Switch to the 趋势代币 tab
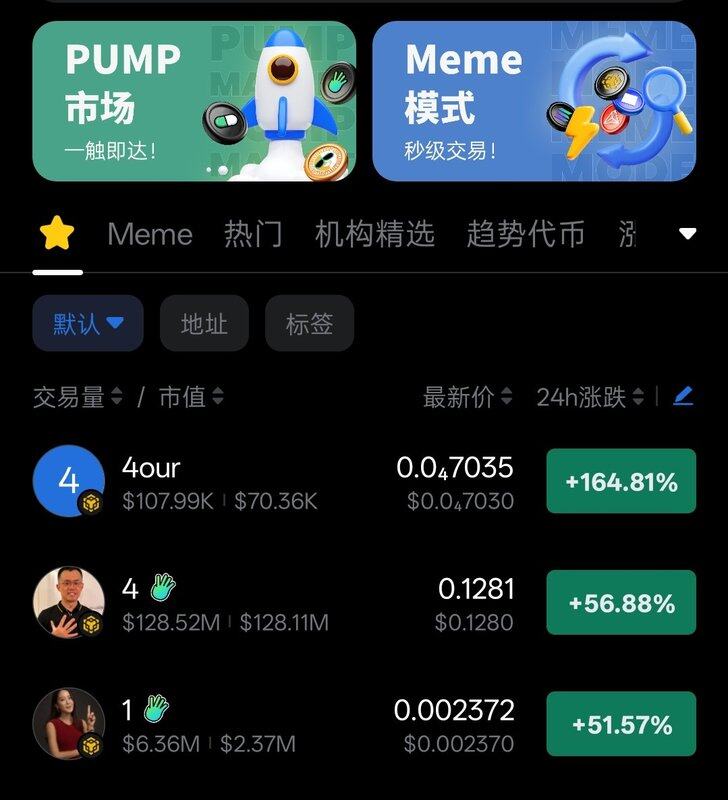This screenshot has width=728, height=800. pyautogui.click(x=525, y=235)
